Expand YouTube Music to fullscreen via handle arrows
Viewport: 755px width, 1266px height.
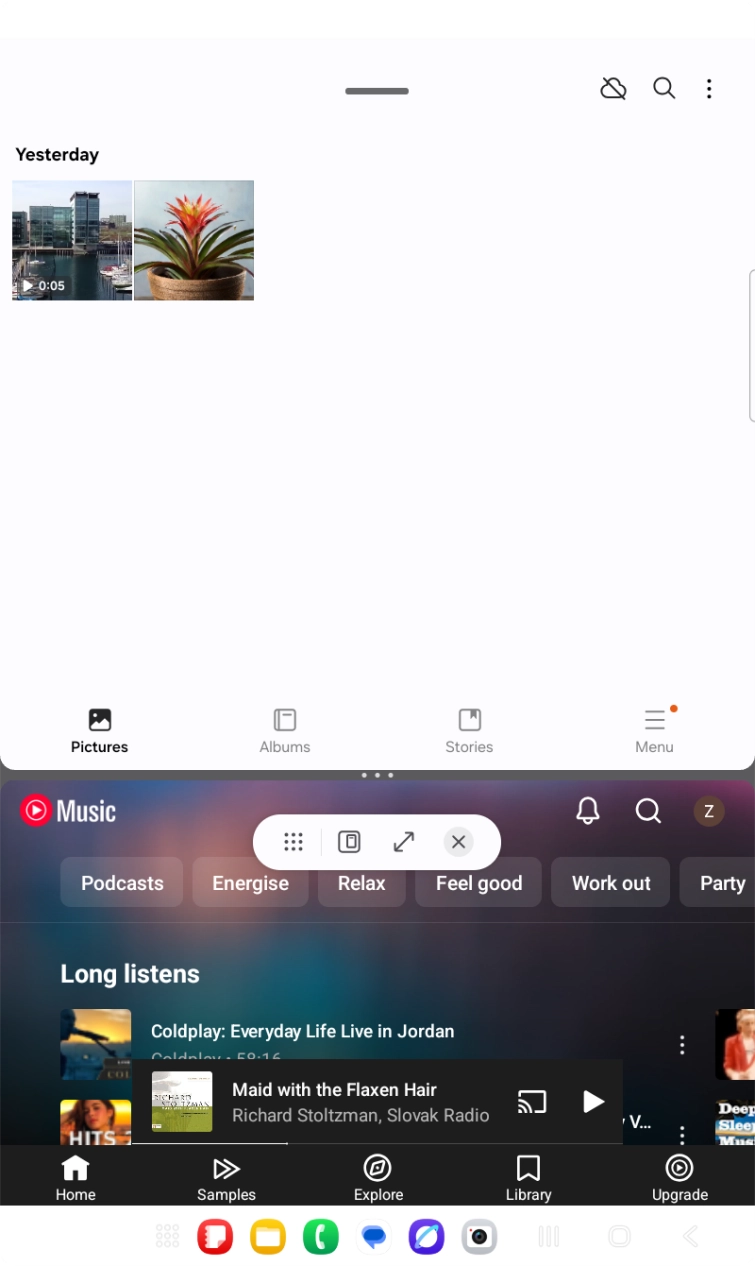[403, 841]
